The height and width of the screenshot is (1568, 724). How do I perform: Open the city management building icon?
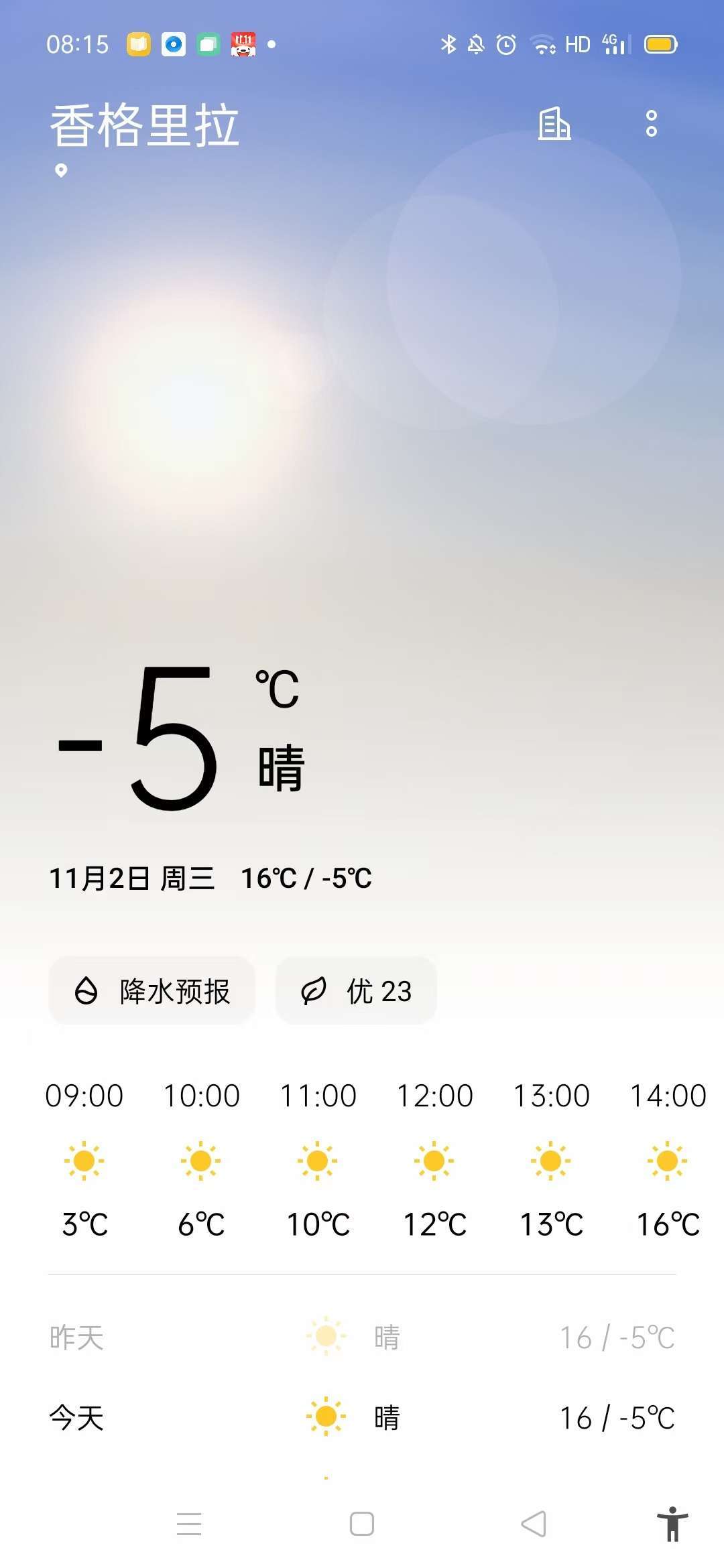pos(554,124)
